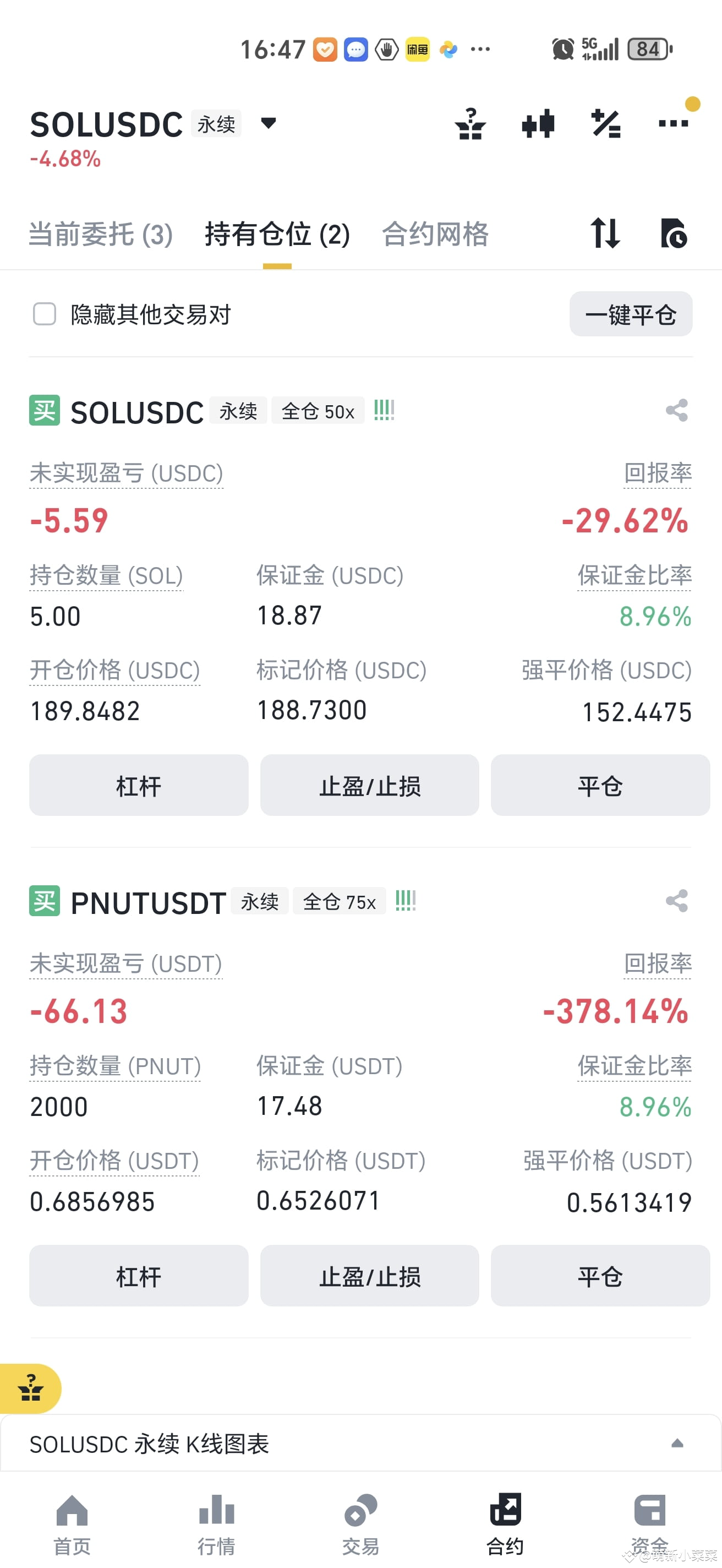Open the candlestick chart data icon
The width and height of the screenshot is (722, 1568).
(538, 124)
